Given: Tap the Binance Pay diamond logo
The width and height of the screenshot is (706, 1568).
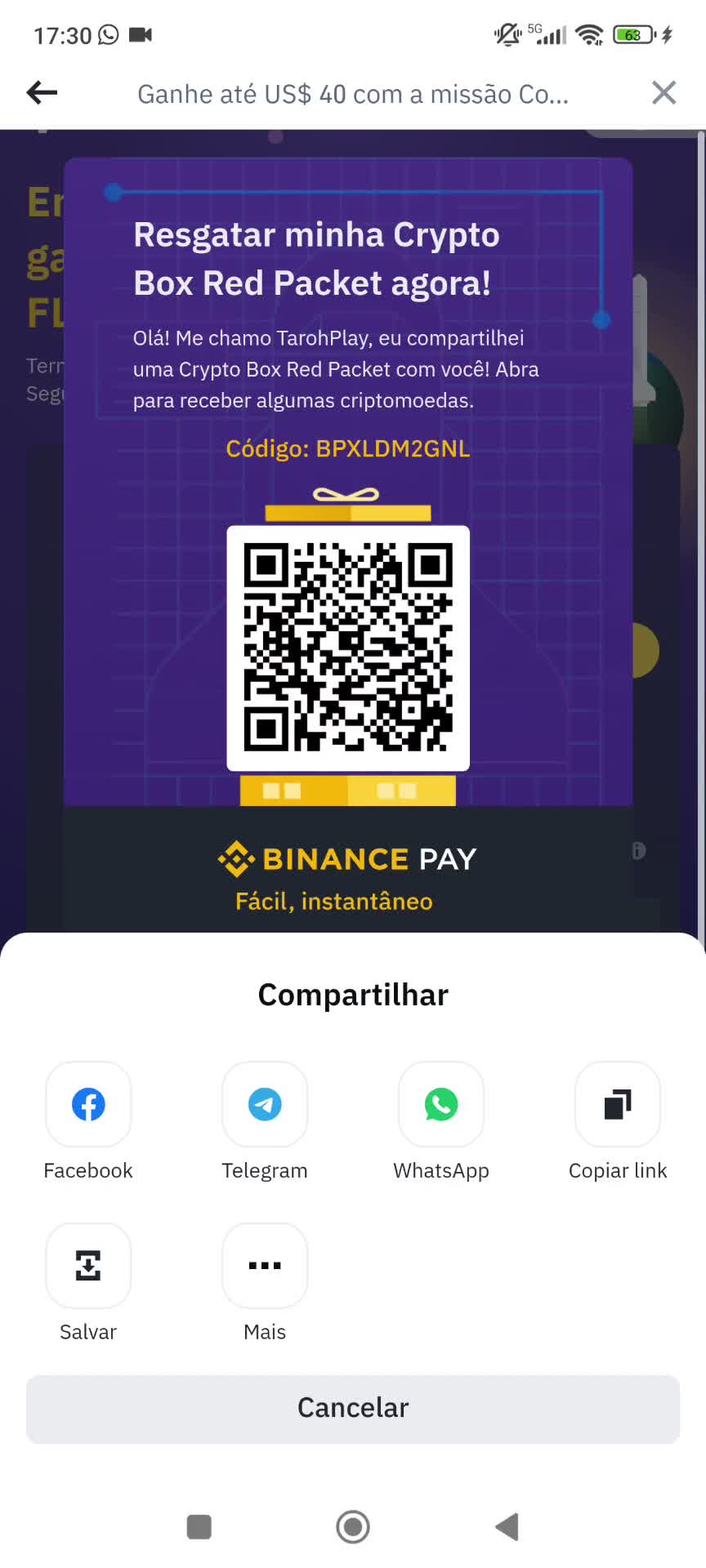Looking at the screenshot, I should pyautogui.click(x=237, y=858).
